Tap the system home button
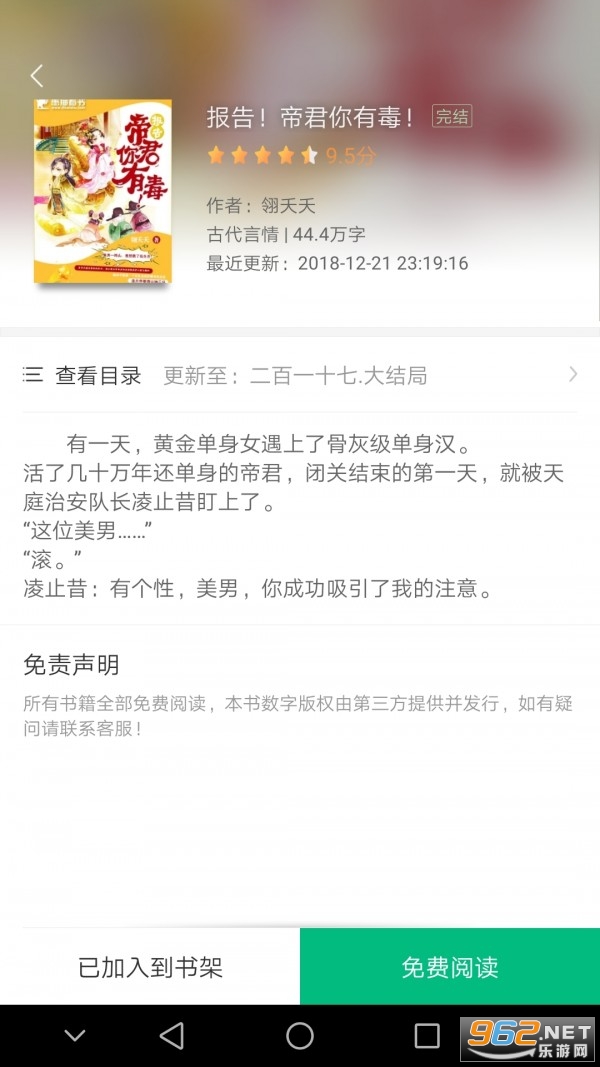This screenshot has height=1067, width=600. click(300, 1036)
